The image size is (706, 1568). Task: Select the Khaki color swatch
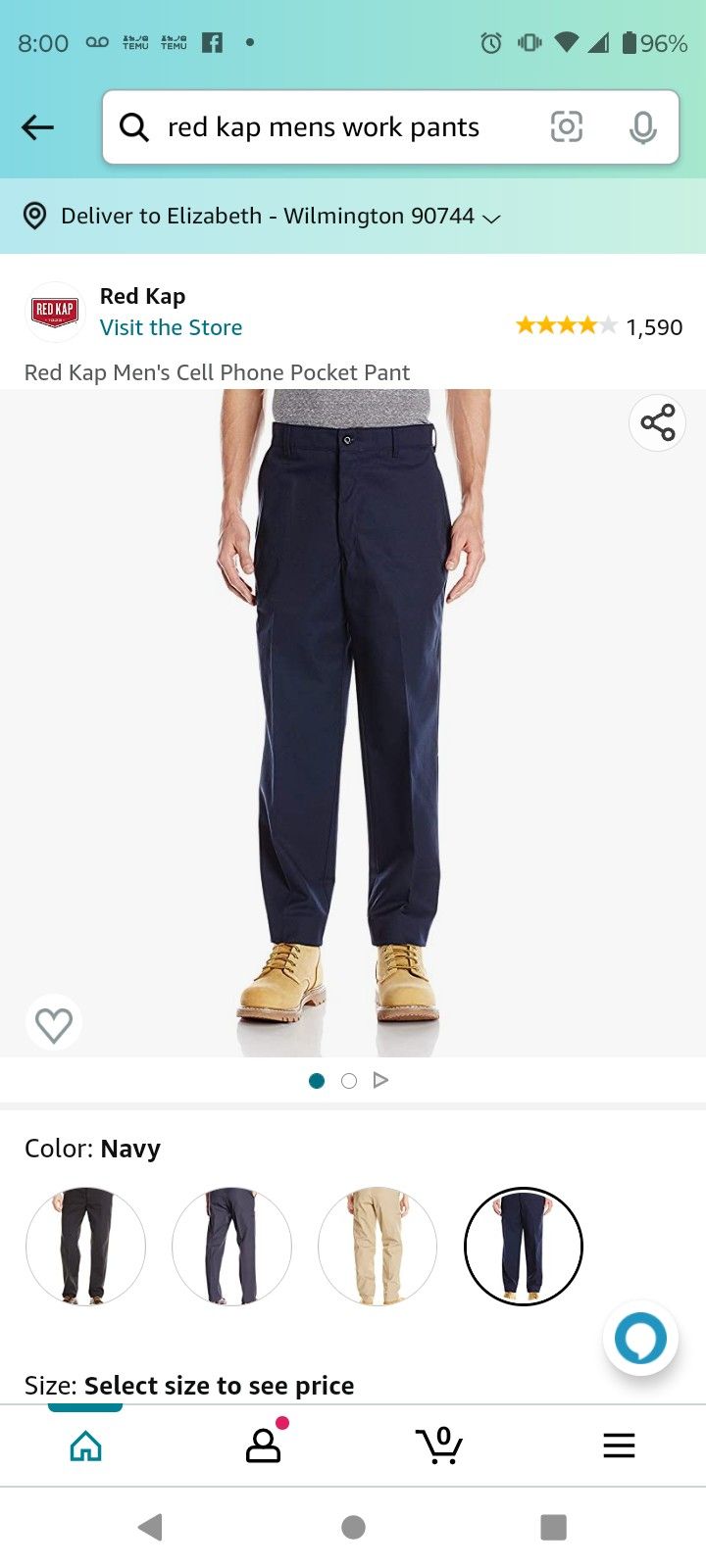coord(378,1247)
